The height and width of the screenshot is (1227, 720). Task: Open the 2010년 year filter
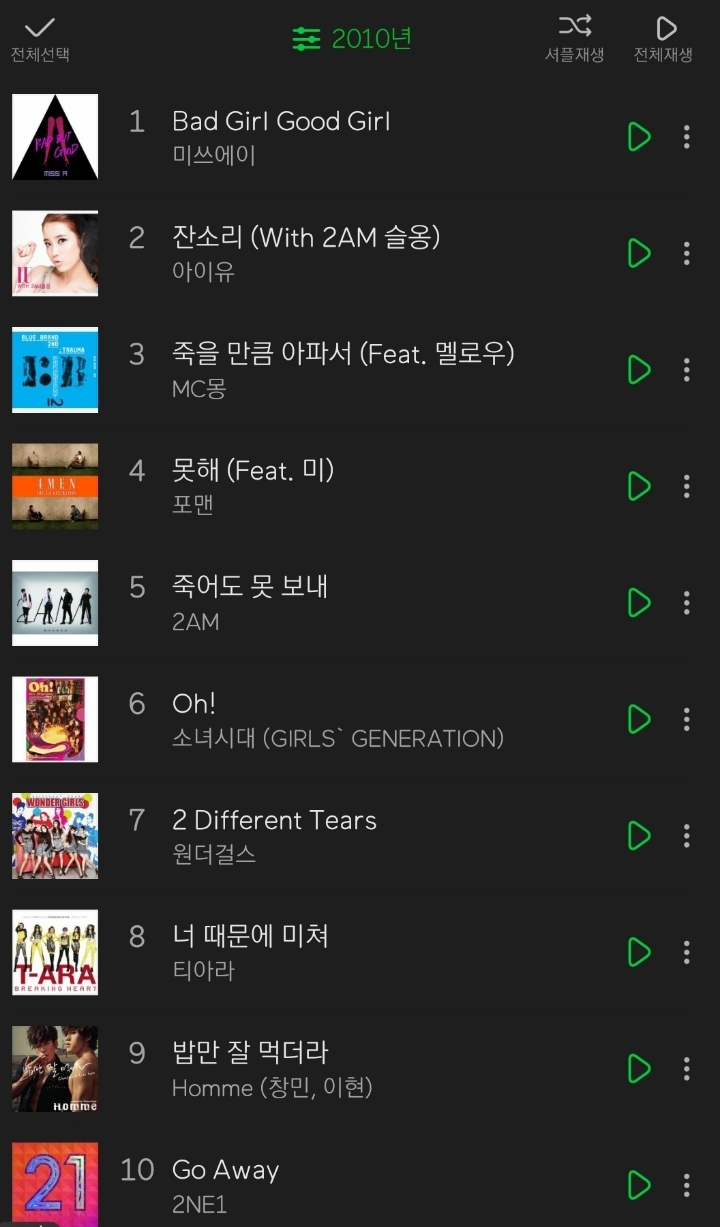(x=352, y=39)
